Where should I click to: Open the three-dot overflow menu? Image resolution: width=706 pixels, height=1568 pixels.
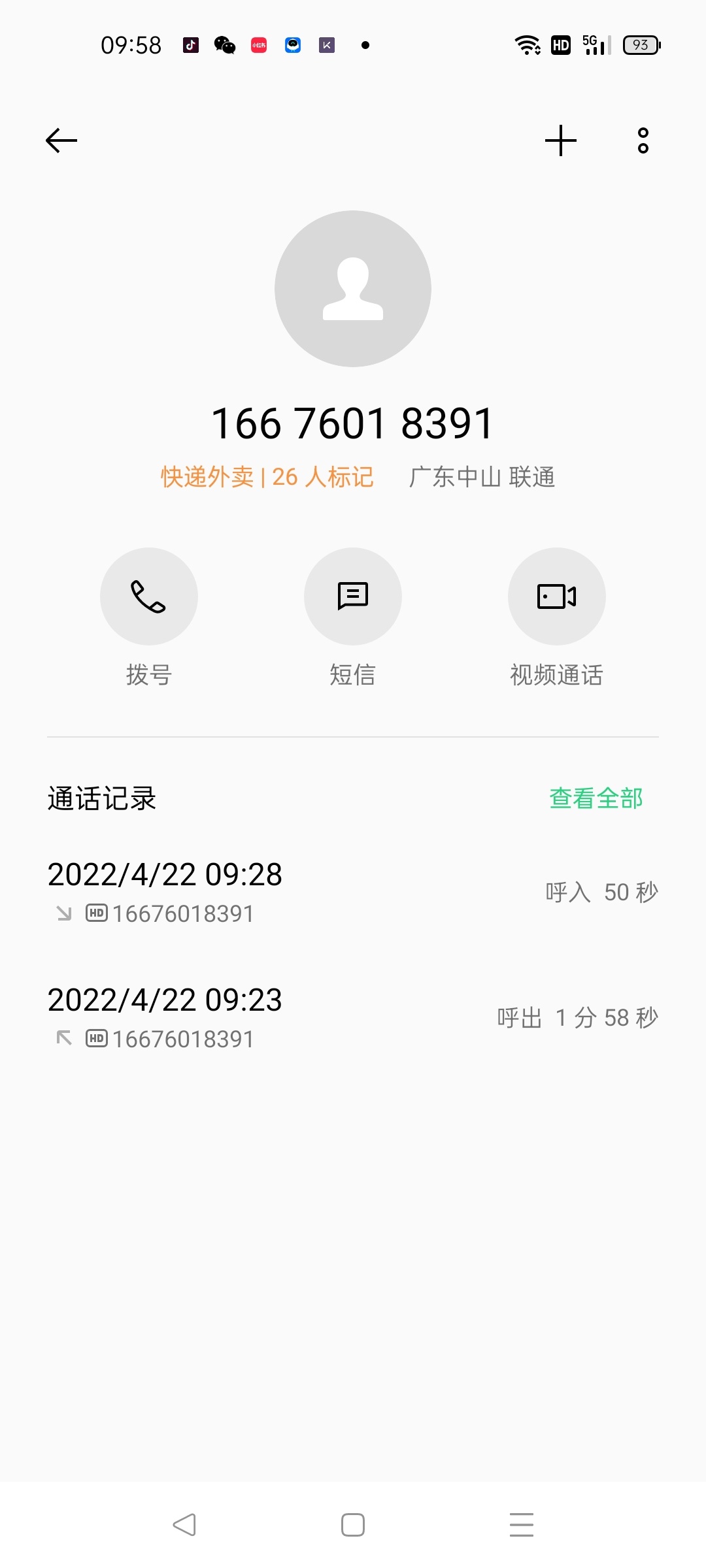643,140
